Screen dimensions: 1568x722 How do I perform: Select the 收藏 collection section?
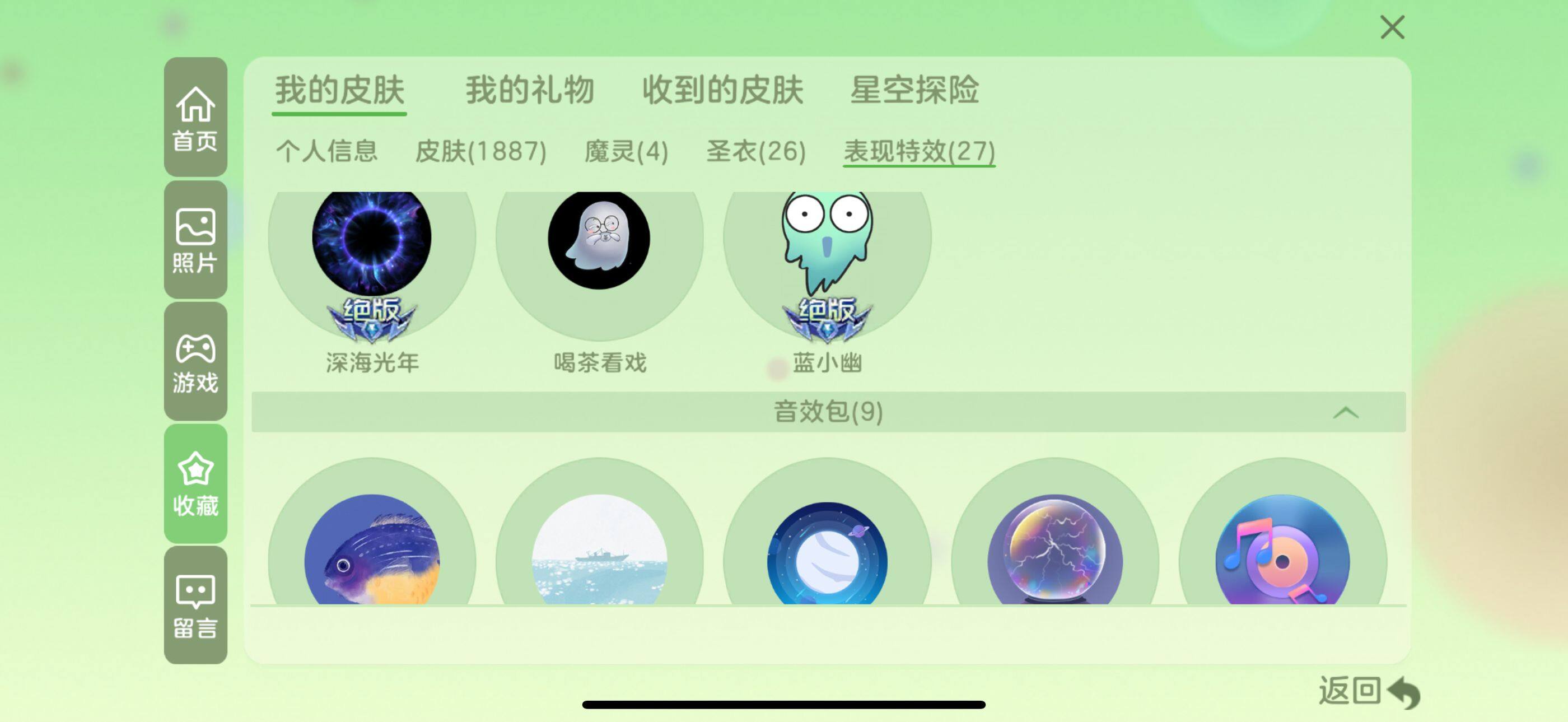tap(195, 483)
